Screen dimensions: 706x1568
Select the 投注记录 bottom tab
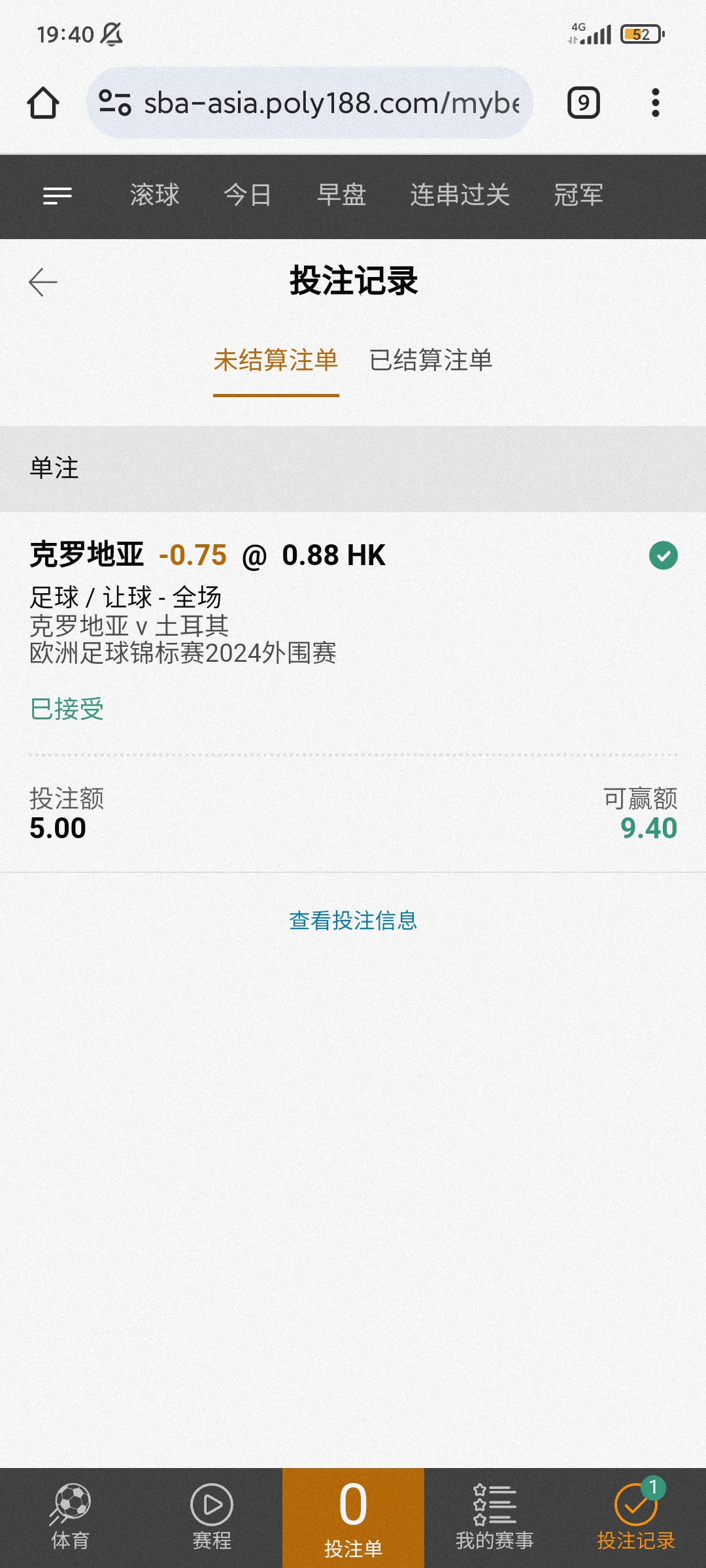(x=635, y=1517)
